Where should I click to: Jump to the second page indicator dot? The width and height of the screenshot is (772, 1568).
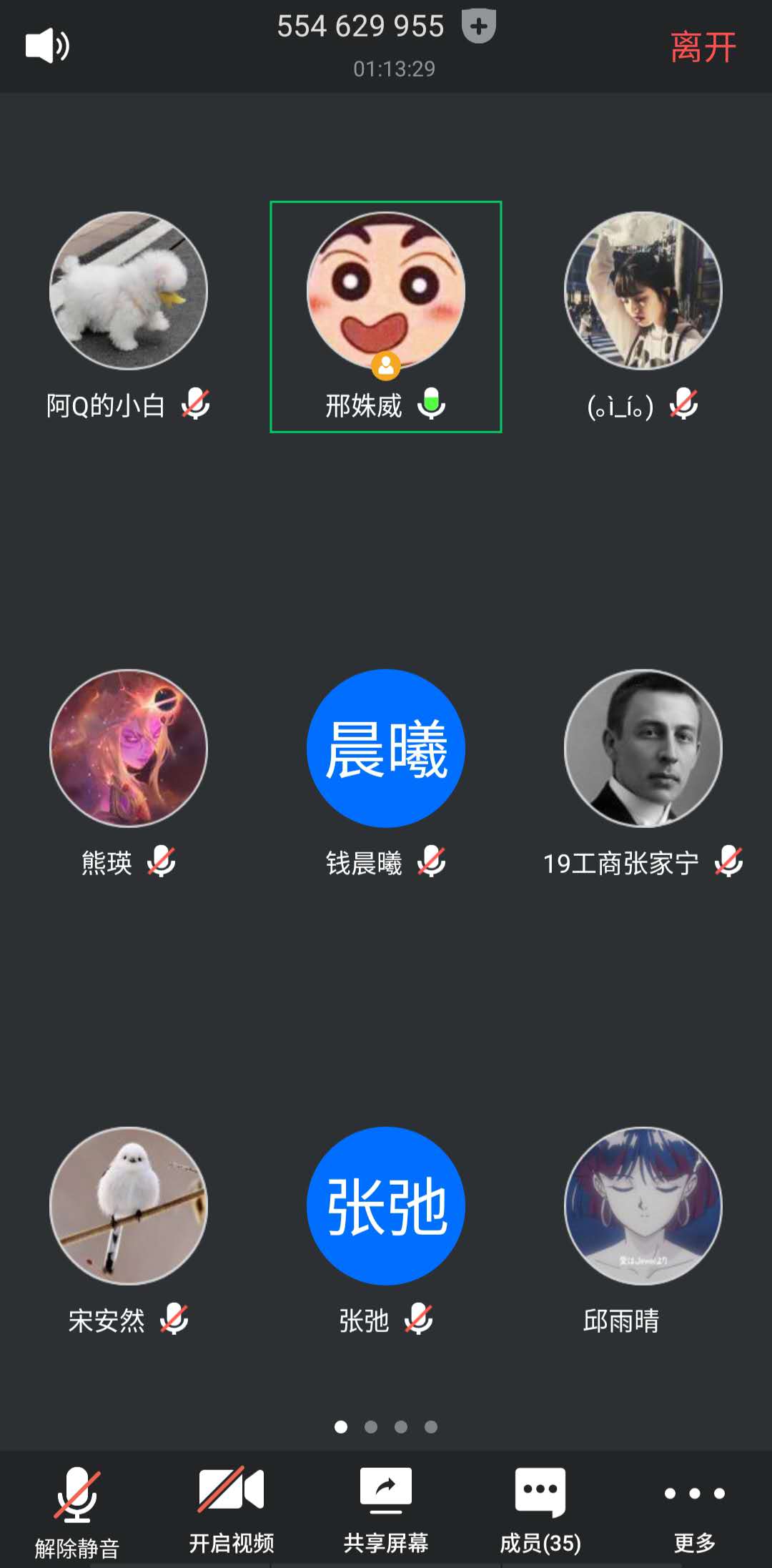click(371, 1427)
